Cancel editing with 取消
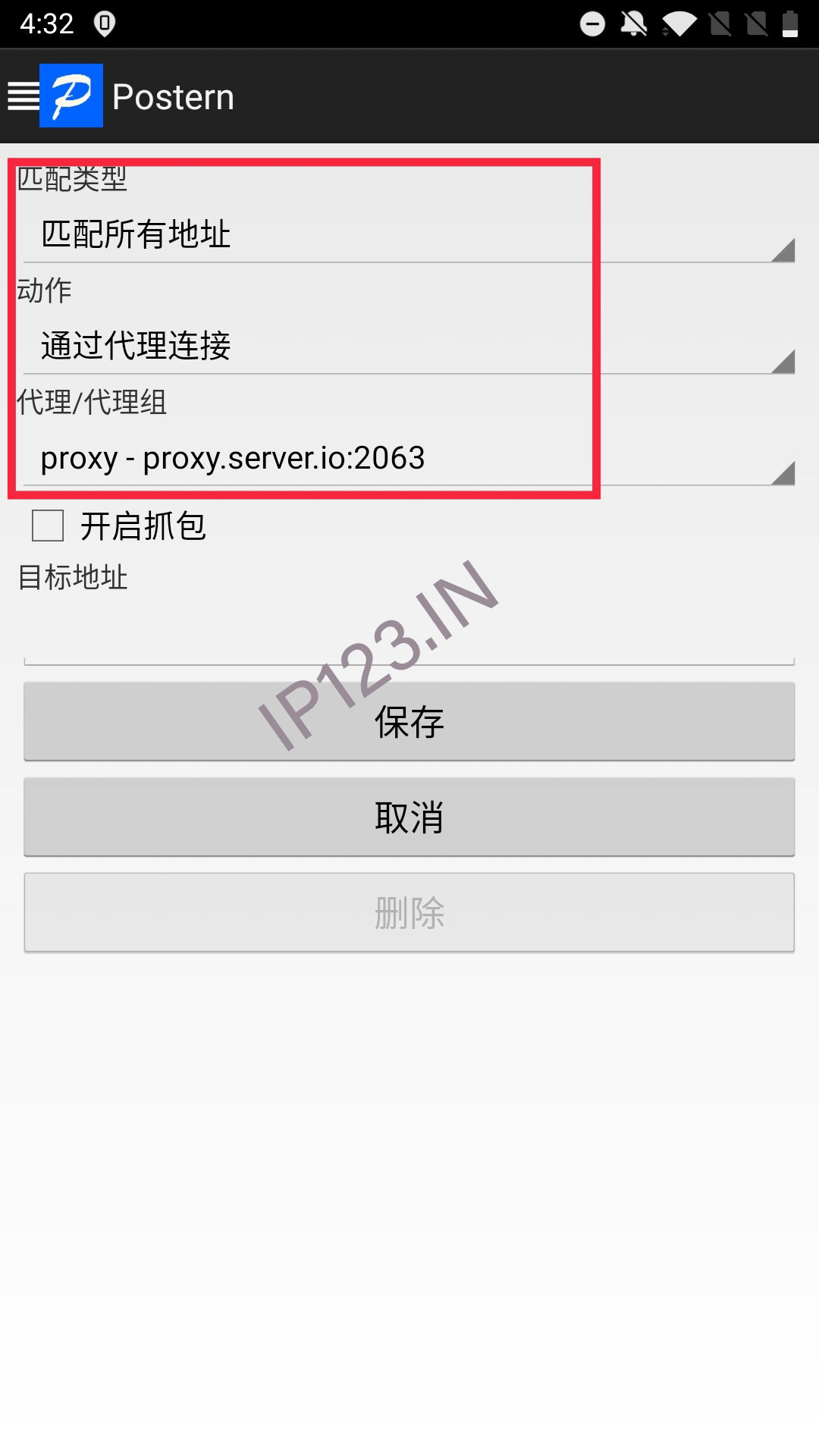Image resolution: width=819 pixels, height=1456 pixels. (x=409, y=817)
